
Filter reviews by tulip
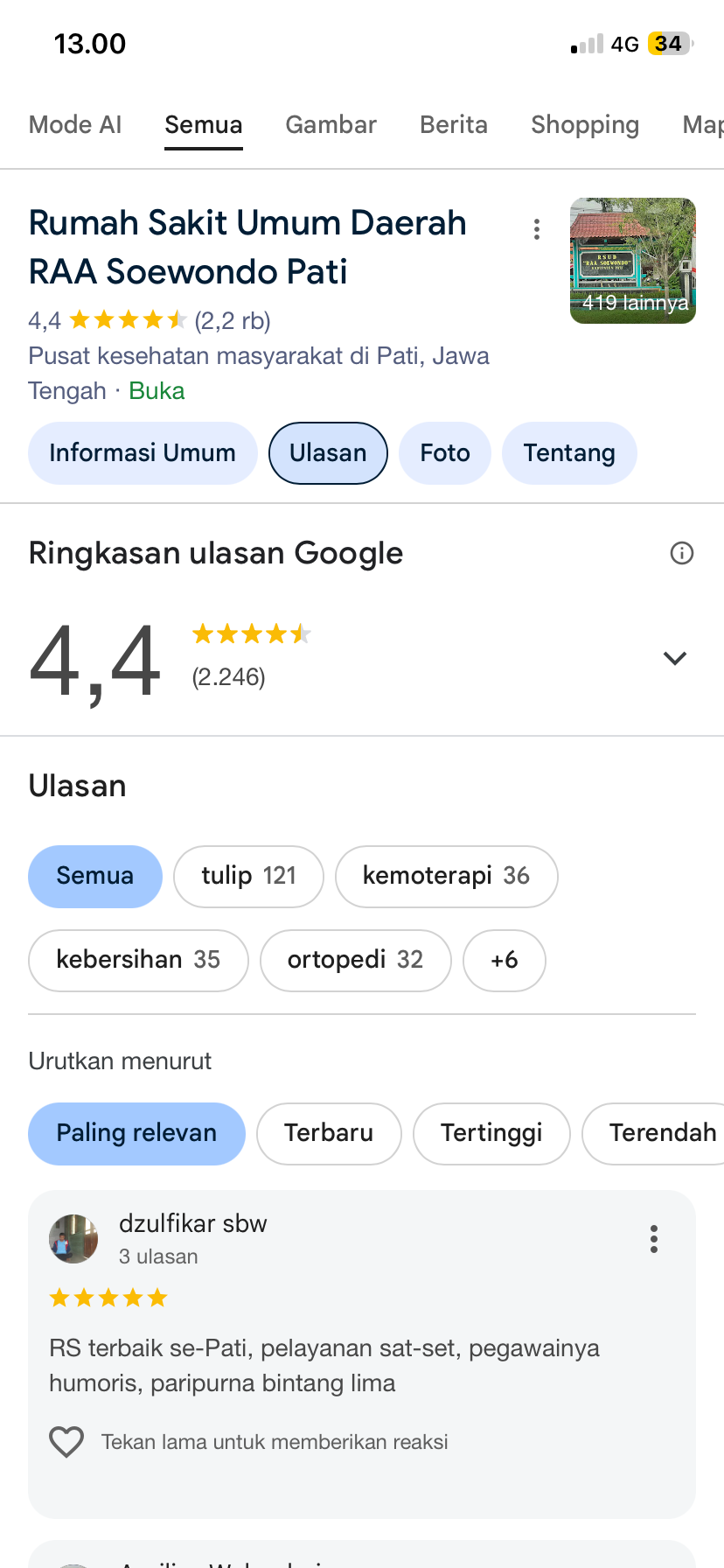click(x=248, y=876)
